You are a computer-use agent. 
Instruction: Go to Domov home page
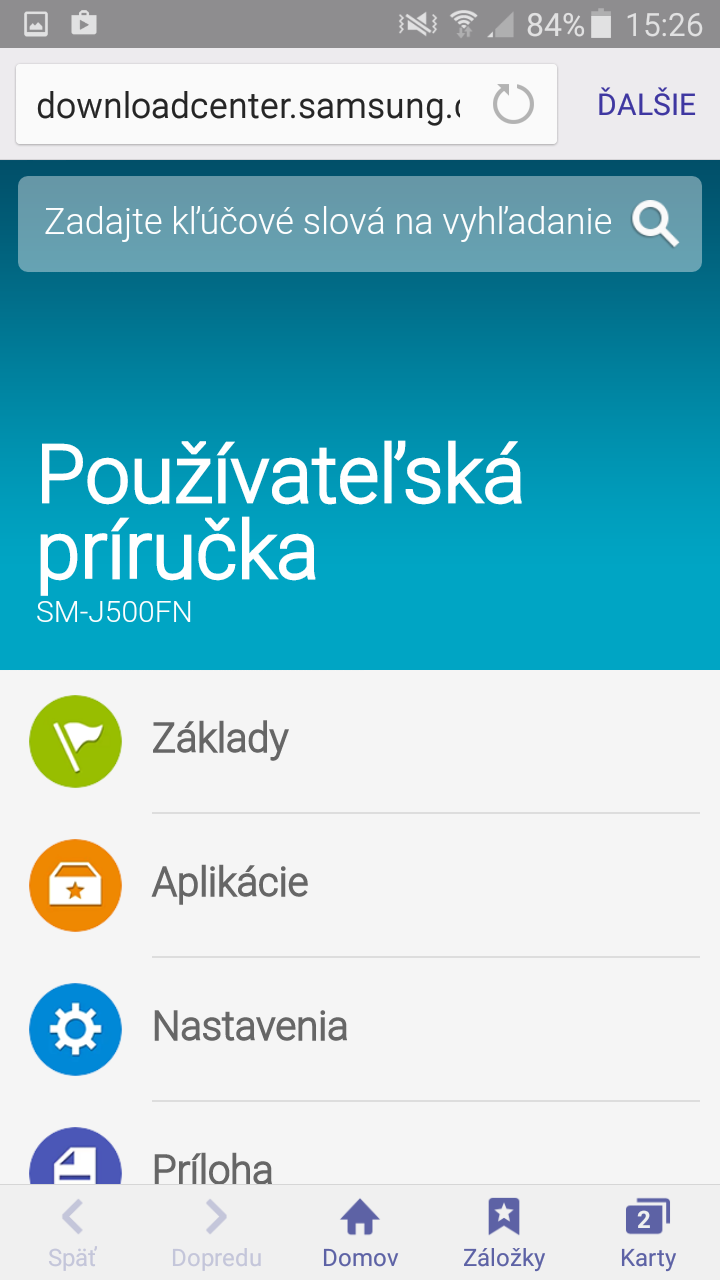360,1233
